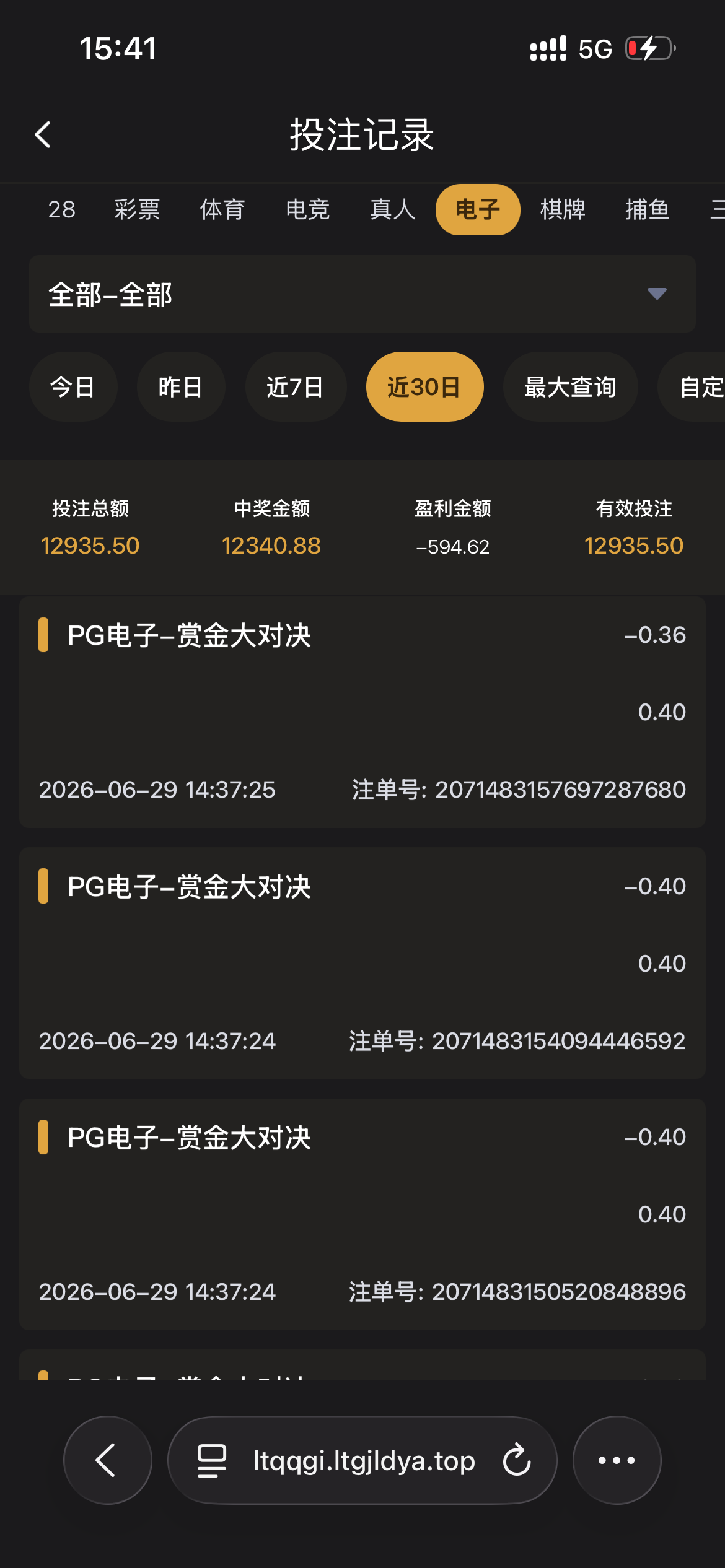Viewport: 725px width, 1568px height.
Task: Switch to the 28 tab
Action: (x=62, y=209)
